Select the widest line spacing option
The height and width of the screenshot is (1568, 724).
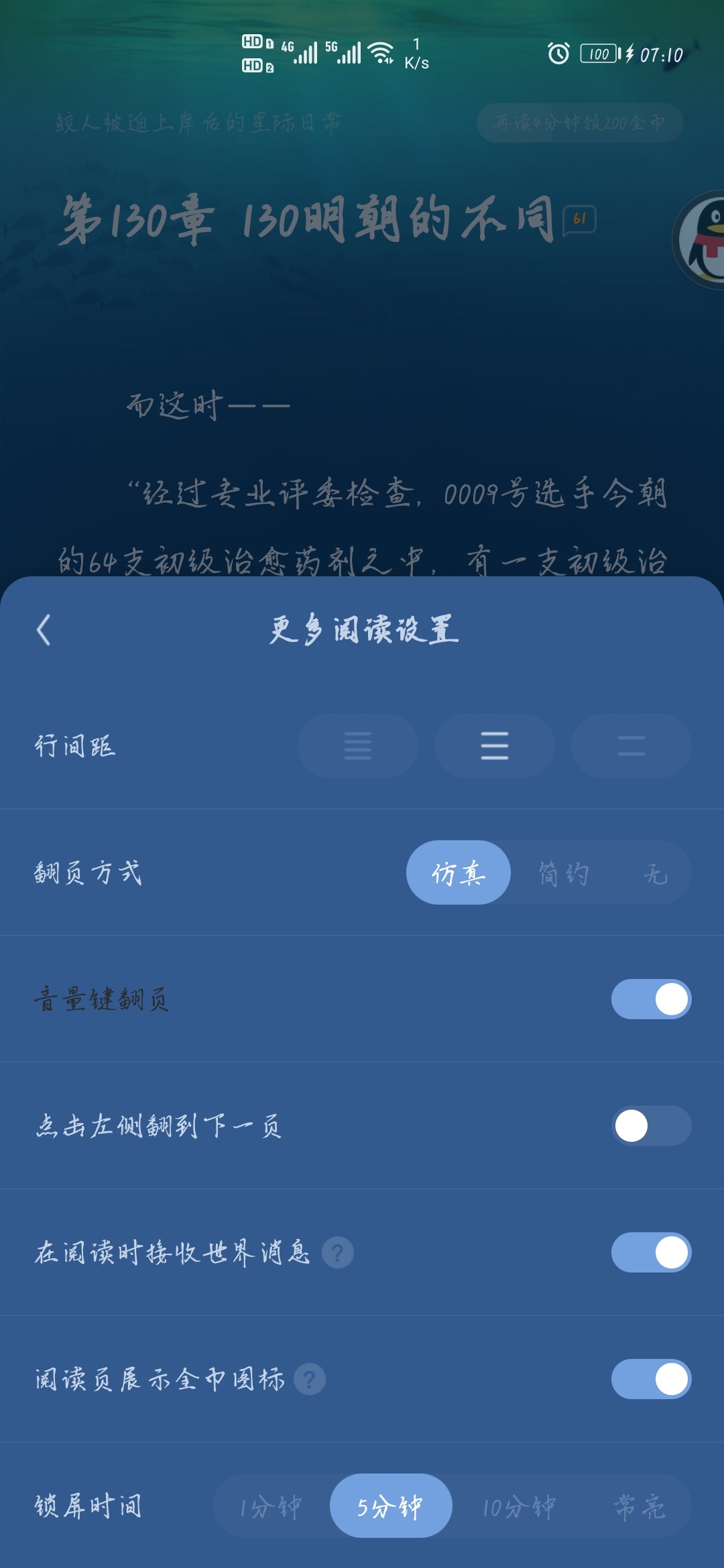coord(631,746)
